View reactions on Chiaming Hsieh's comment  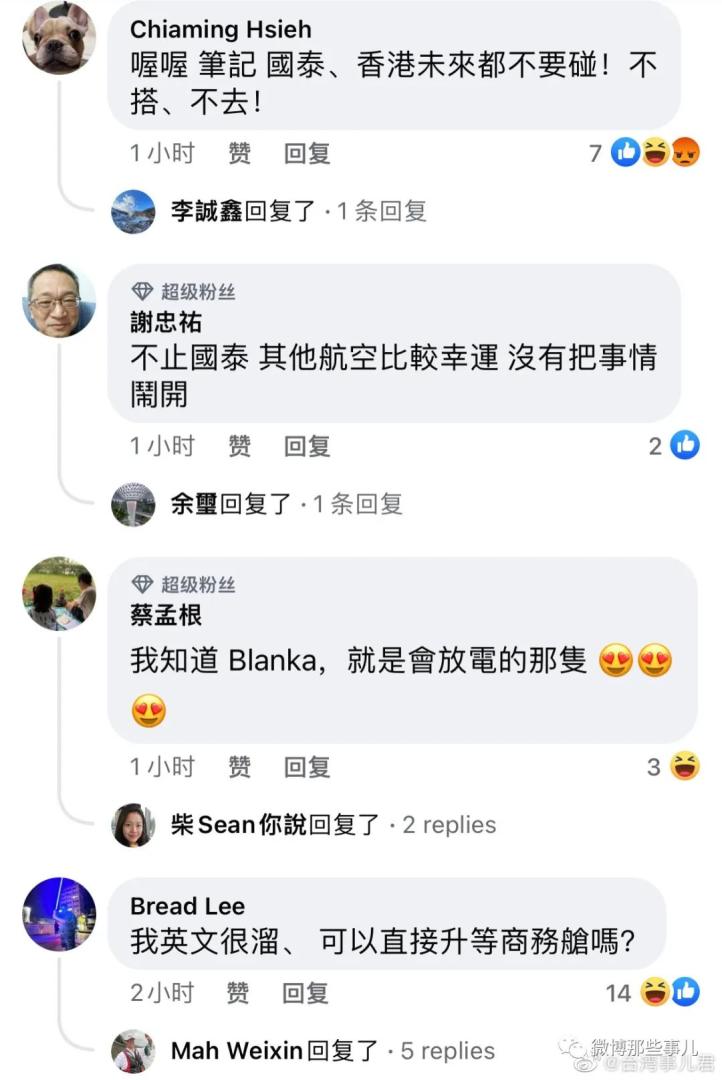tap(655, 153)
